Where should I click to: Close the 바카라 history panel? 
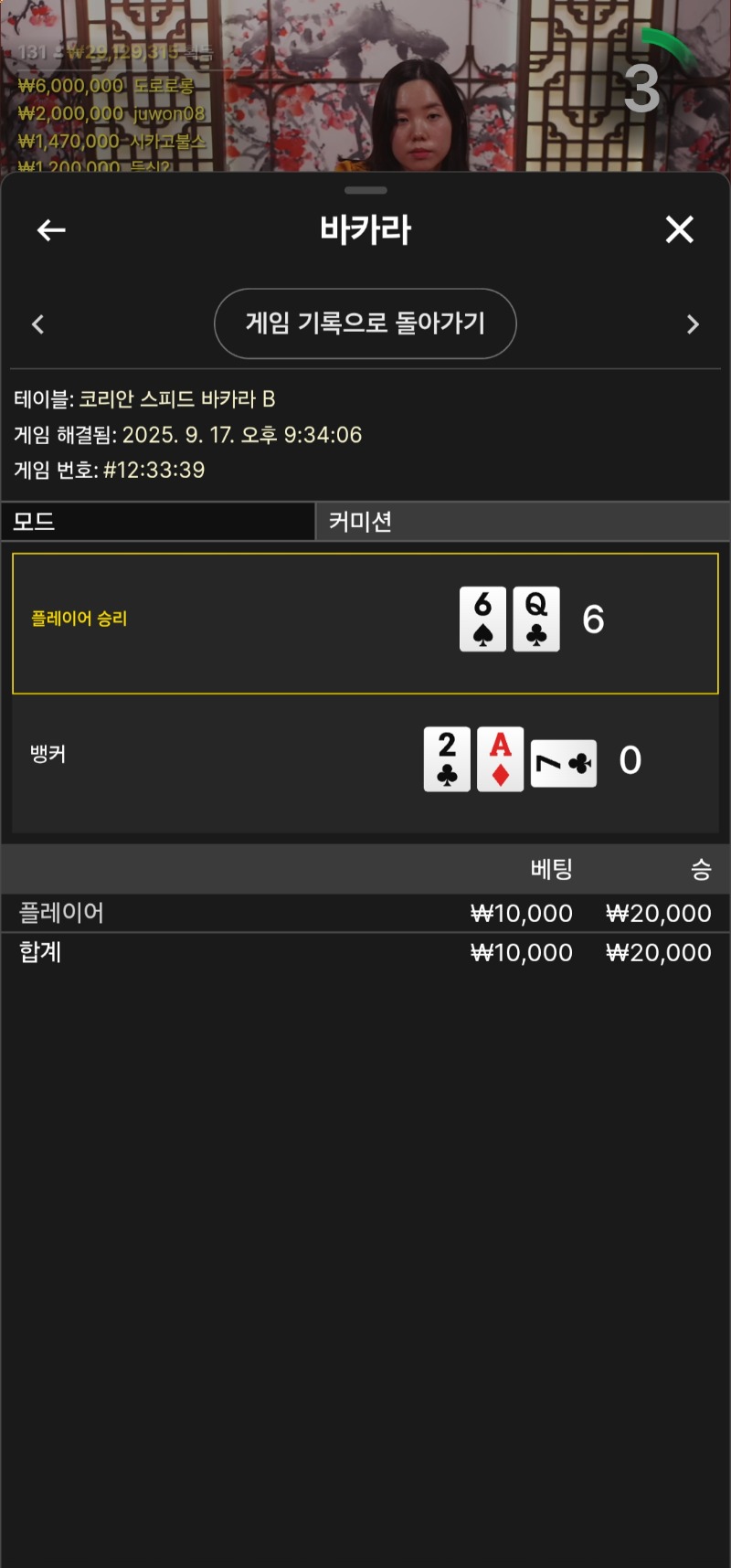(x=679, y=229)
